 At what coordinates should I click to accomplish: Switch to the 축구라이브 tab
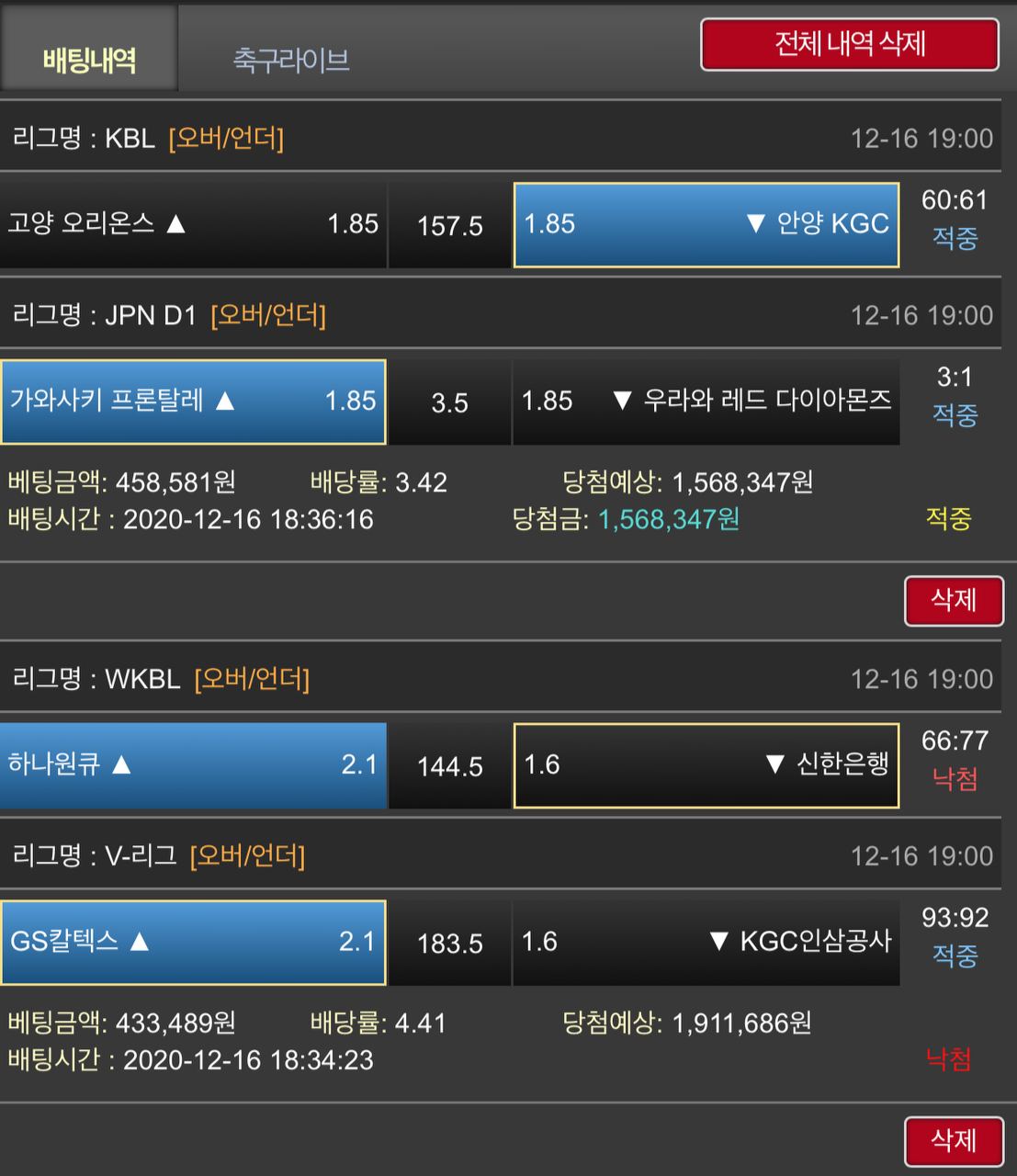click(x=291, y=60)
